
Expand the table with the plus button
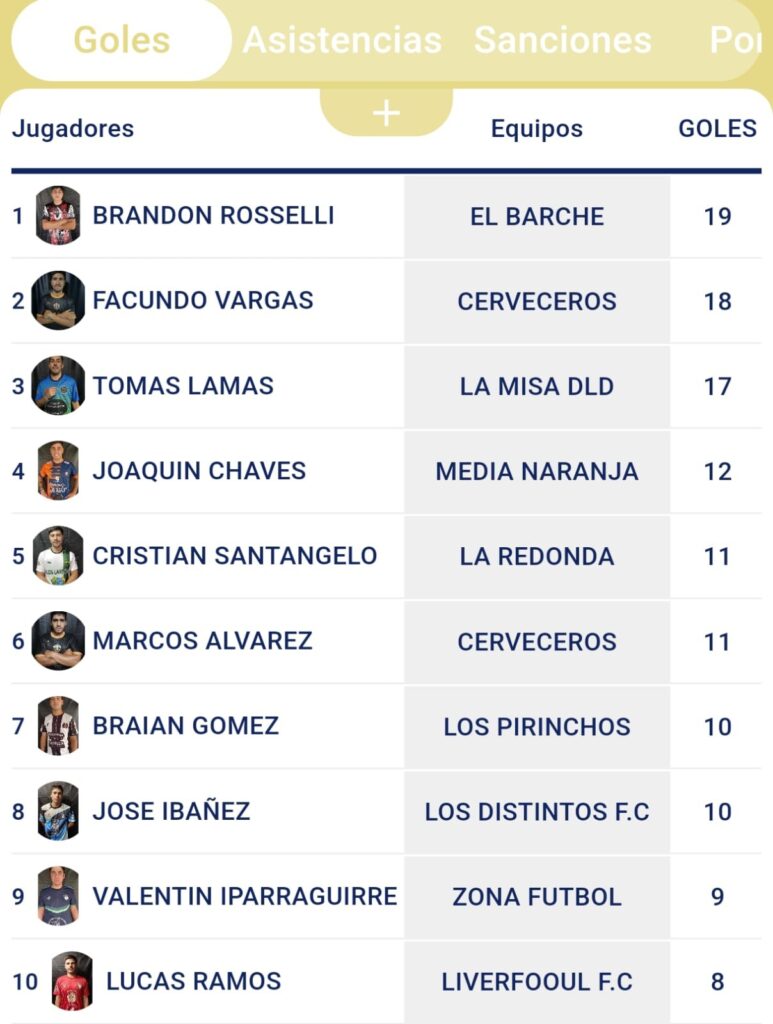click(x=386, y=113)
